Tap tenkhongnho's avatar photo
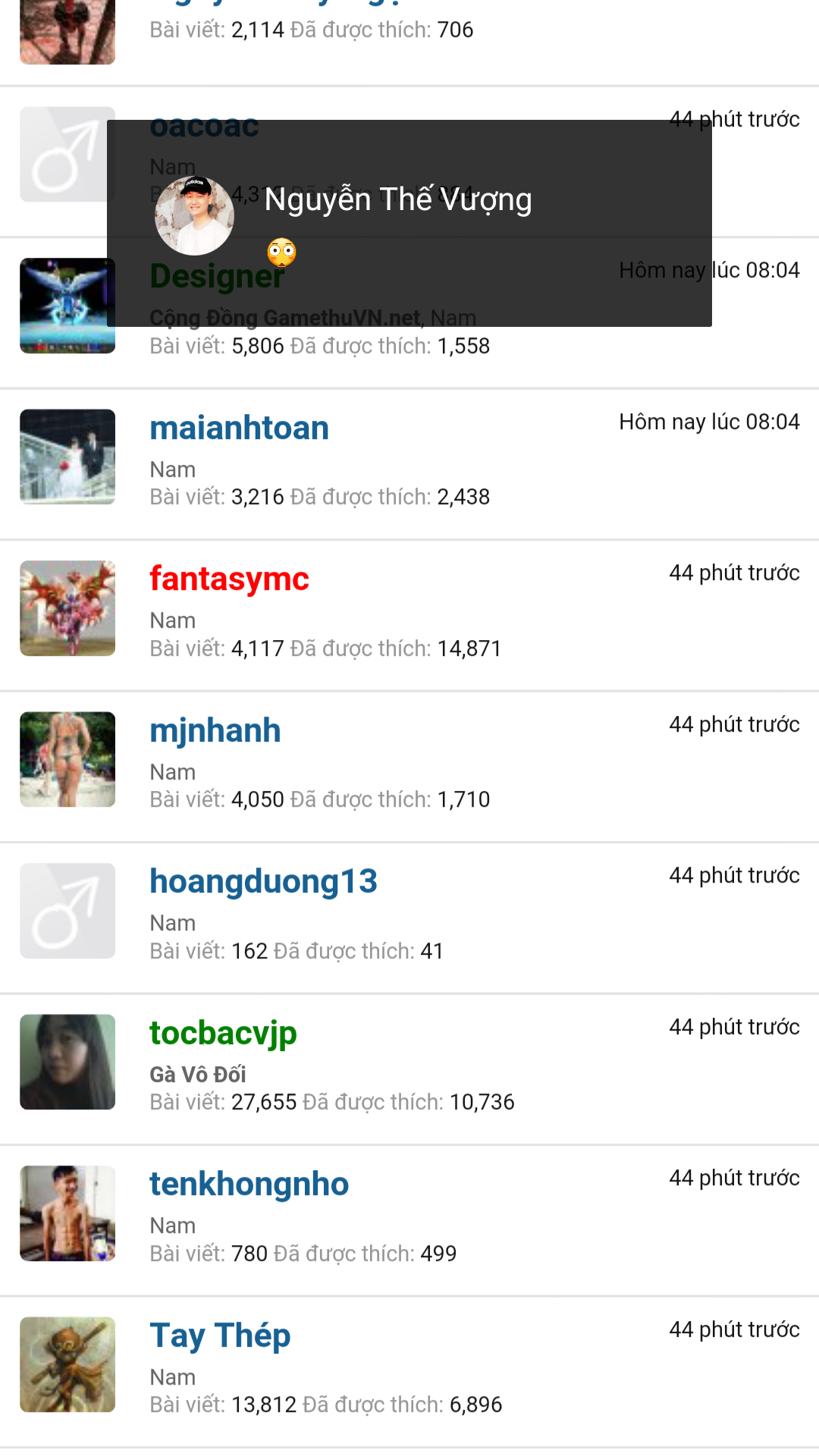Viewport: 819px width, 1456px height. (67, 1213)
